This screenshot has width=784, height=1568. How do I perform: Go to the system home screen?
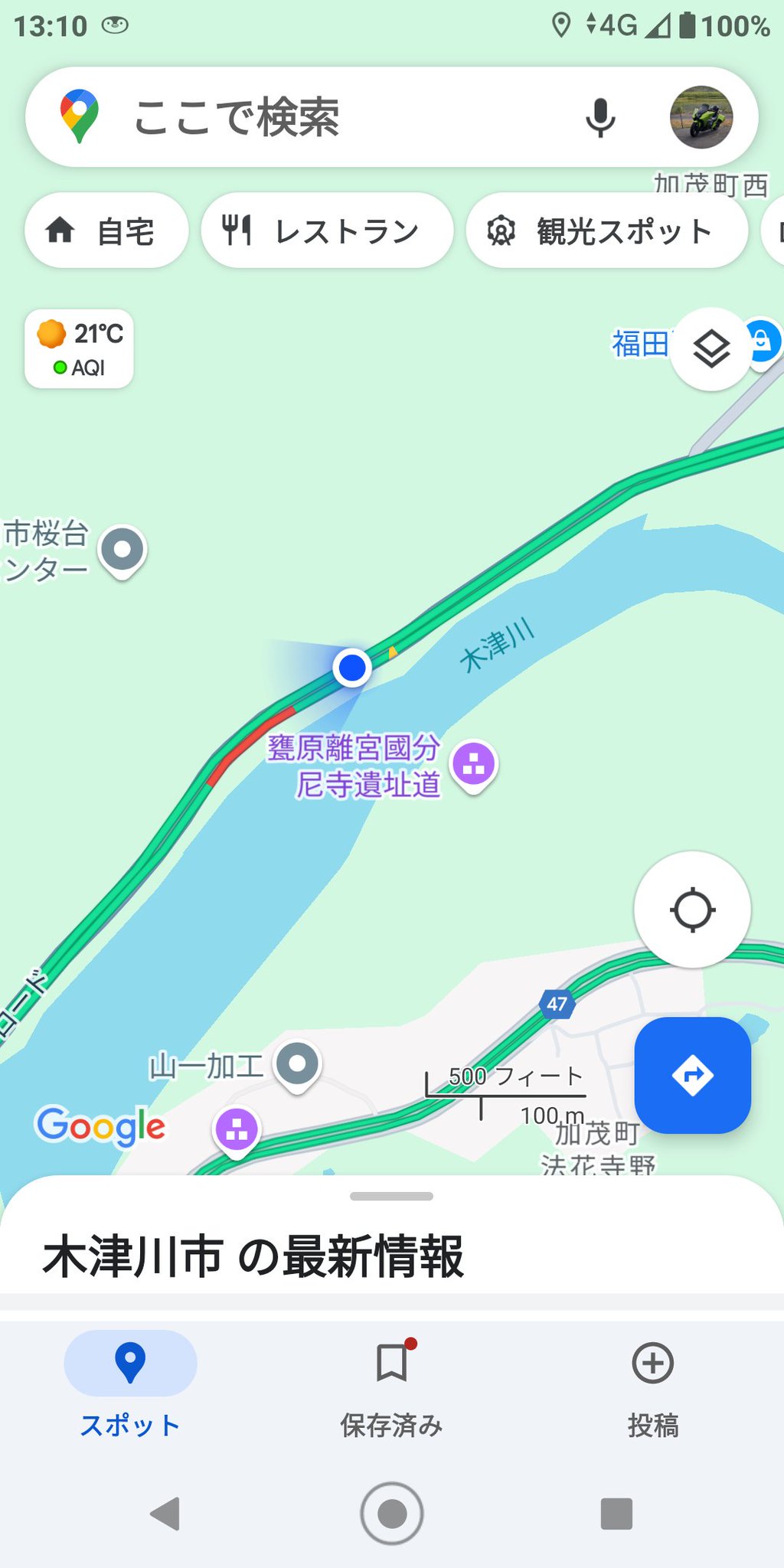[x=392, y=1513]
